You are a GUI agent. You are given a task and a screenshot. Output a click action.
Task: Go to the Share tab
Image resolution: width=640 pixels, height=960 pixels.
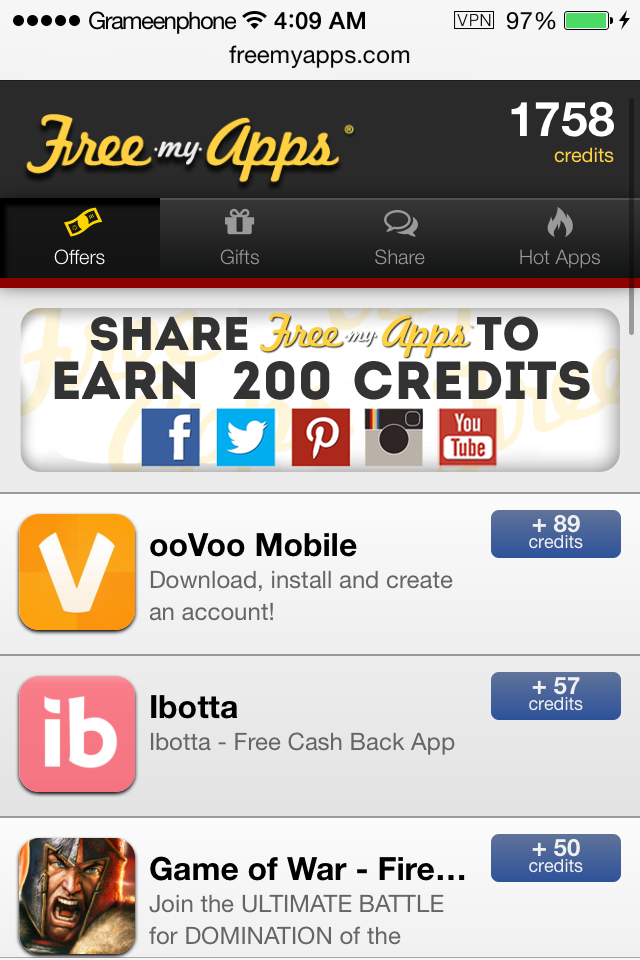tap(400, 238)
